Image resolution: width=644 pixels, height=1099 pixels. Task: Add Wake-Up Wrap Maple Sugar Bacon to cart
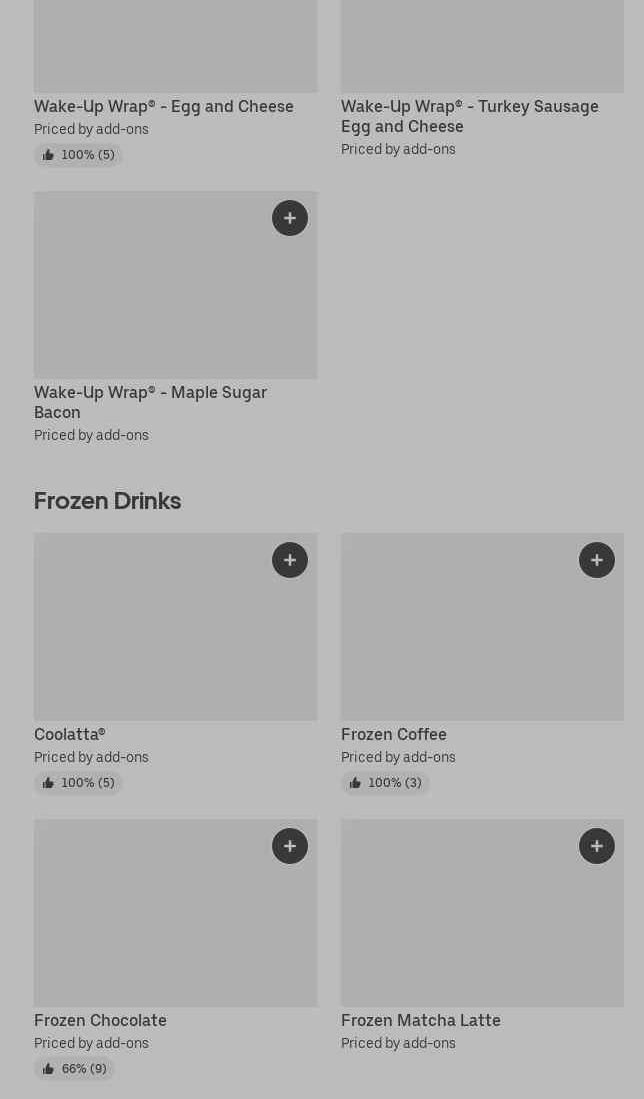(290, 218)
